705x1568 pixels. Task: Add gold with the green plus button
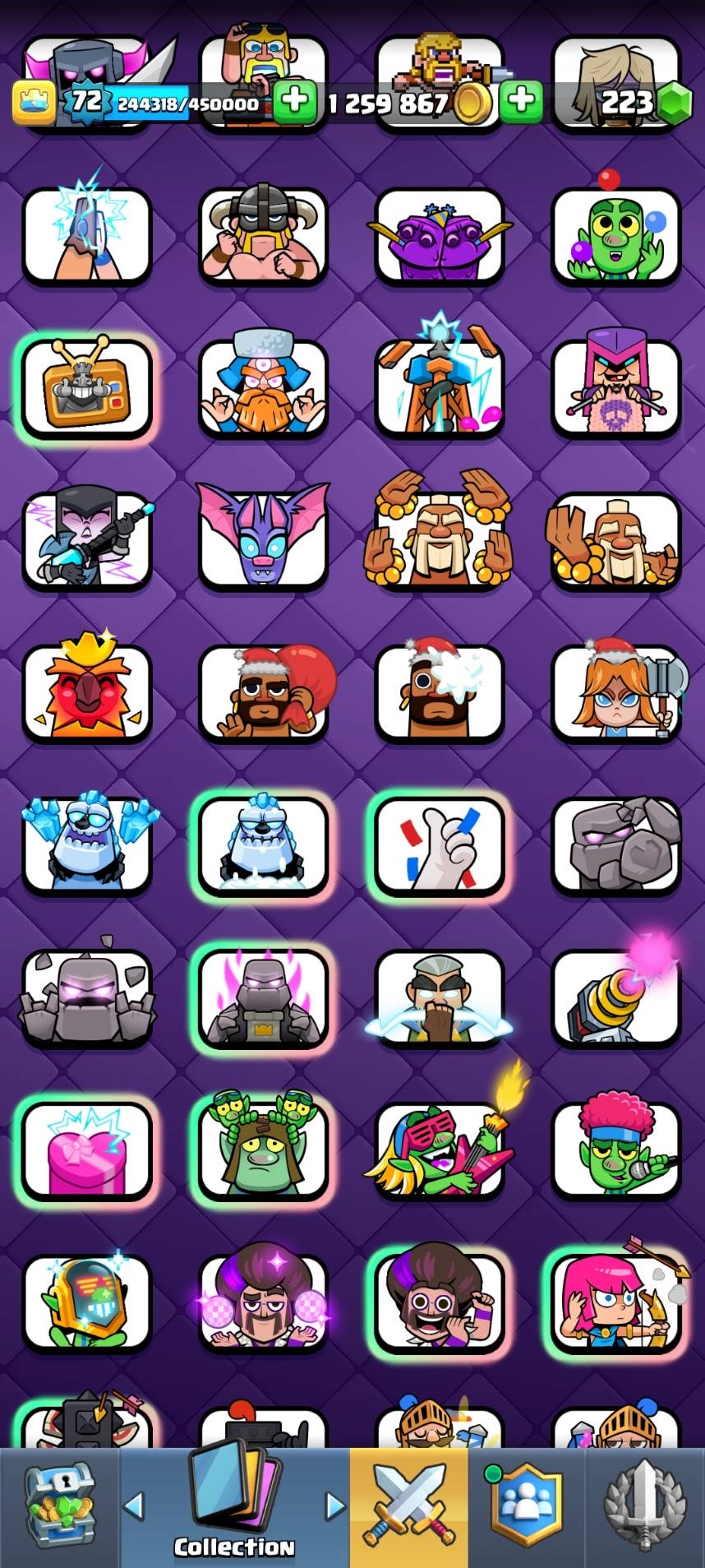520,102
